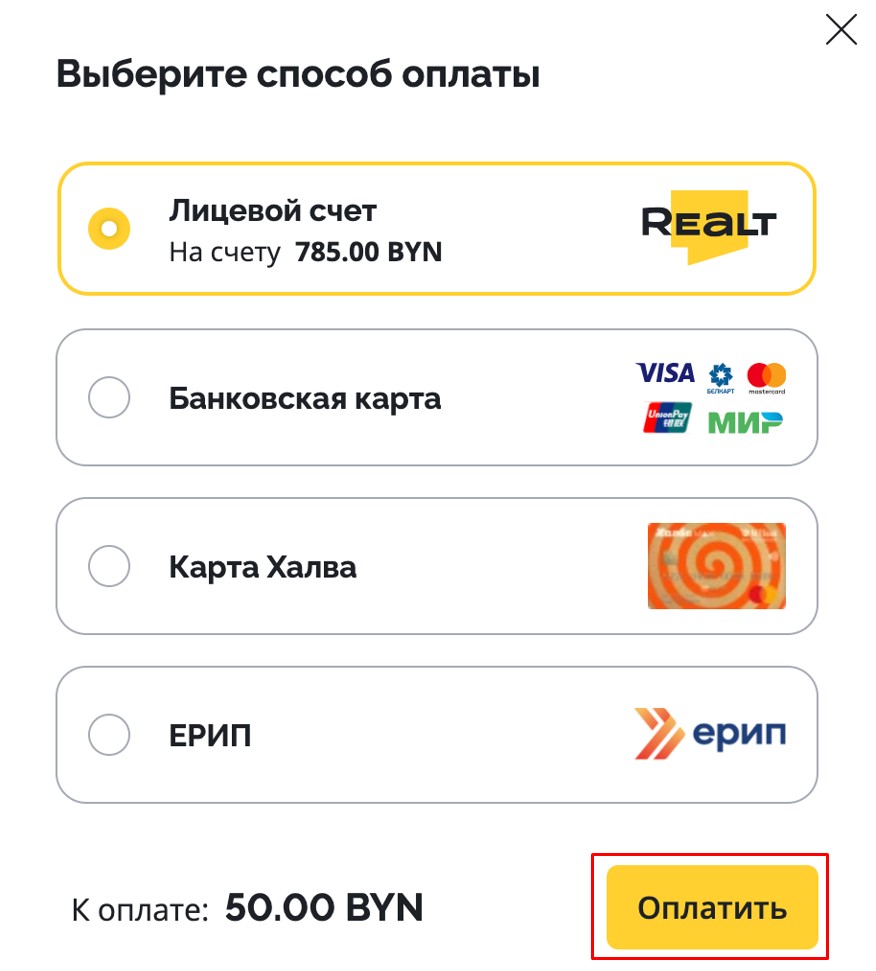876x971 pixels.
Task: Choose Банковская карта as payment method
Action: click(x=109, y=399)
